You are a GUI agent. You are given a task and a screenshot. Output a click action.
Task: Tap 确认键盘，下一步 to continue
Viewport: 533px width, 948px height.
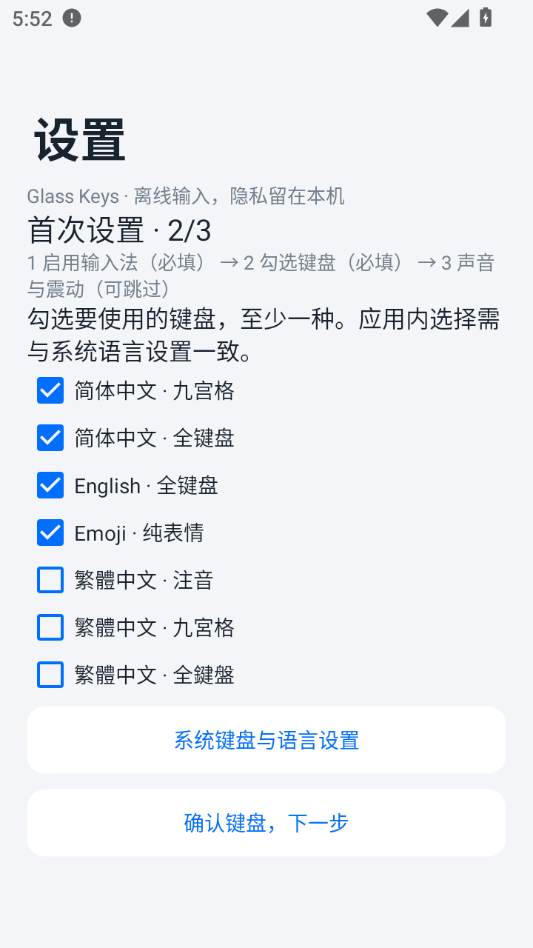coord(266,823)
